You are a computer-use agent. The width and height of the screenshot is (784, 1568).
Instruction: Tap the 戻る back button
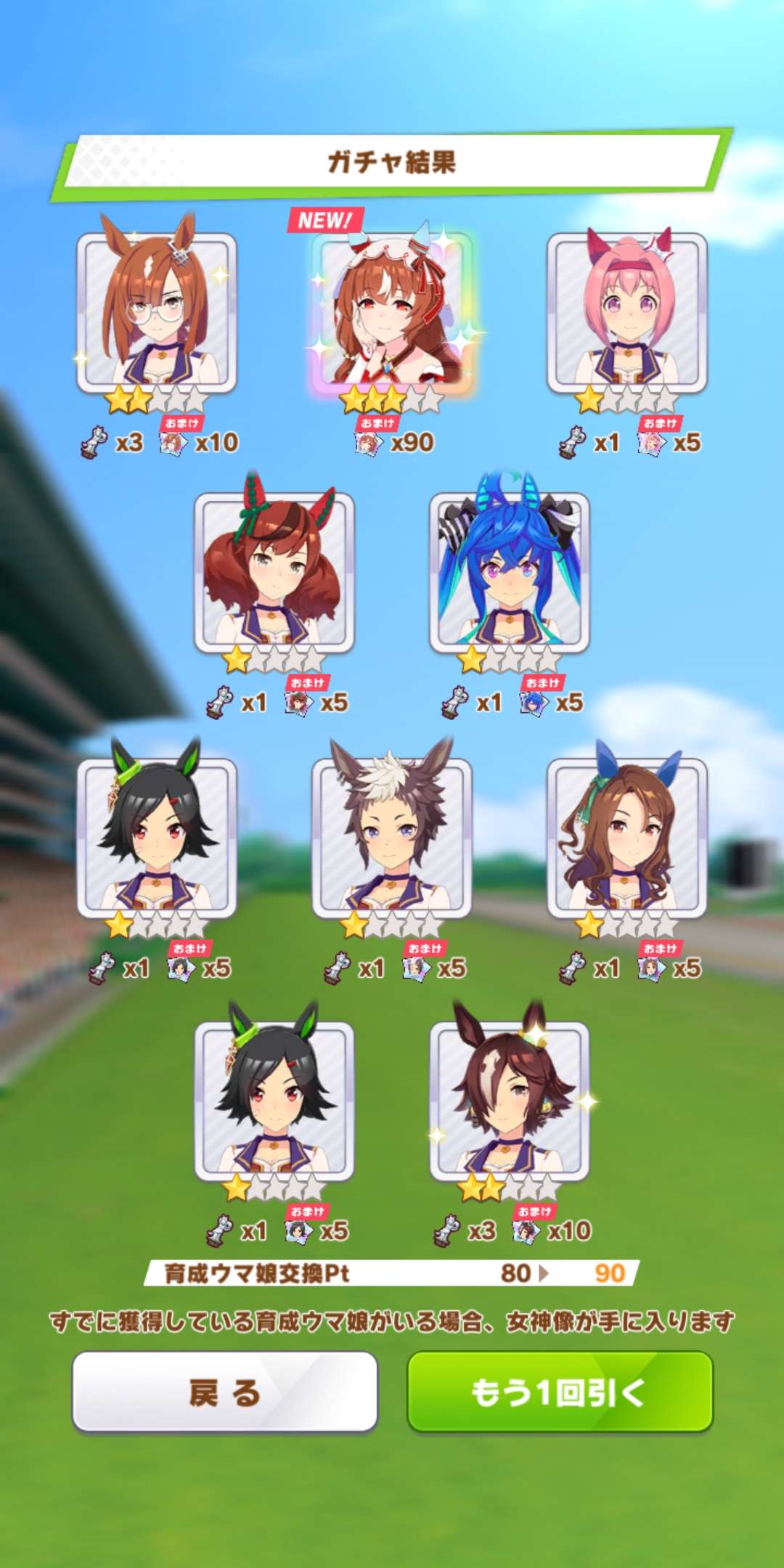pos(224,1392)
